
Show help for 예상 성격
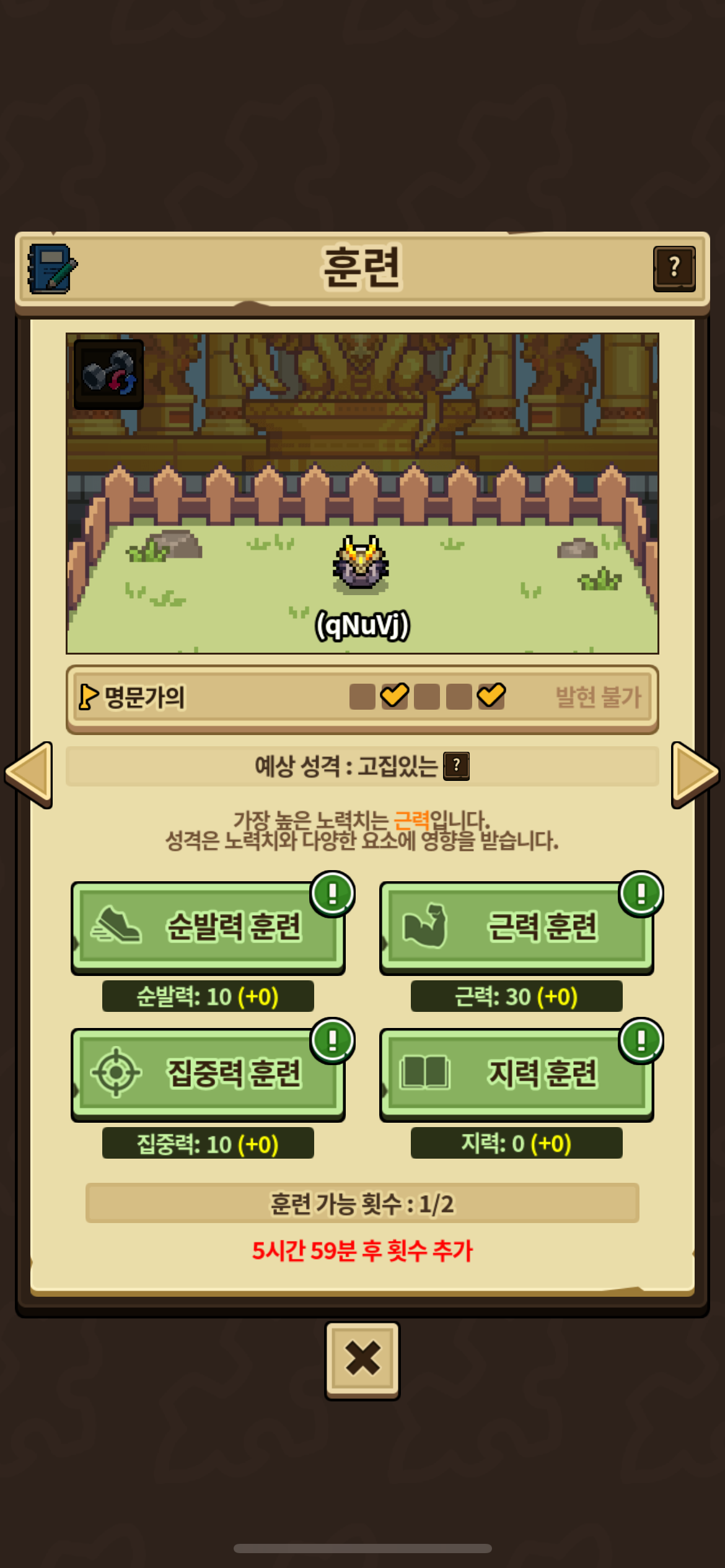pyautogui.click(x=456, y=766)
